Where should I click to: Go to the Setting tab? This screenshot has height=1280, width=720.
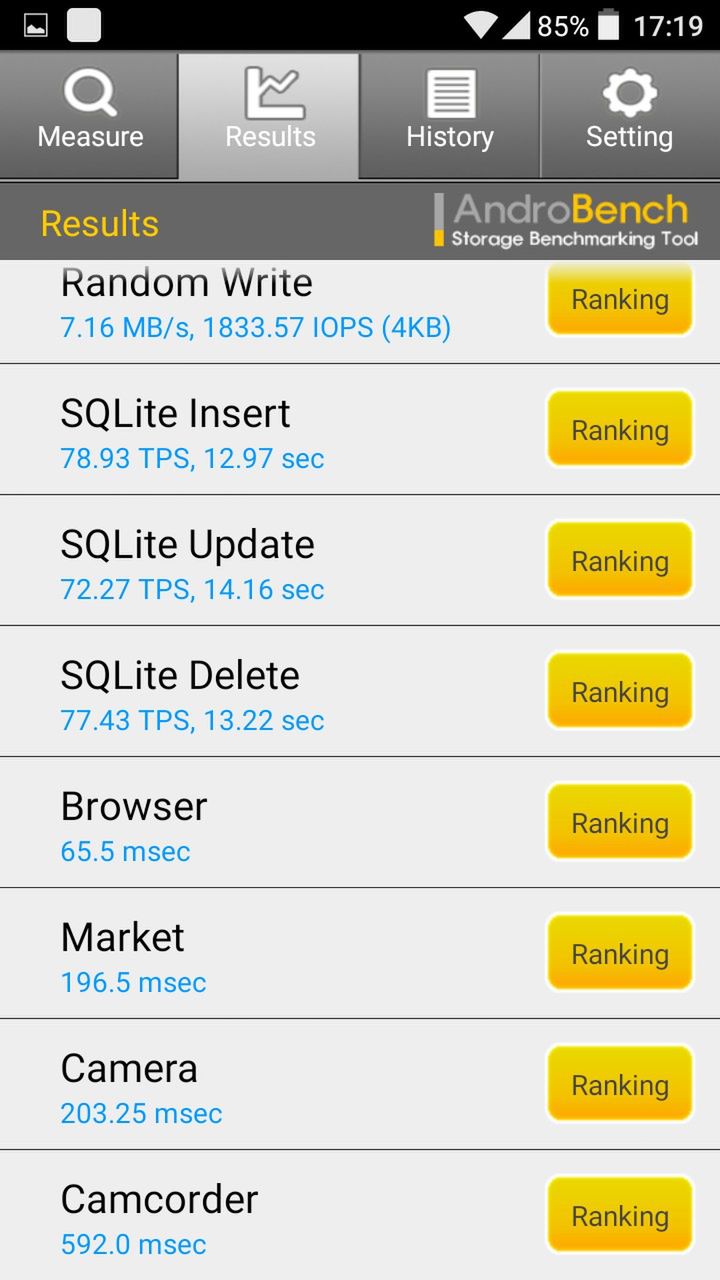(629, 116)
